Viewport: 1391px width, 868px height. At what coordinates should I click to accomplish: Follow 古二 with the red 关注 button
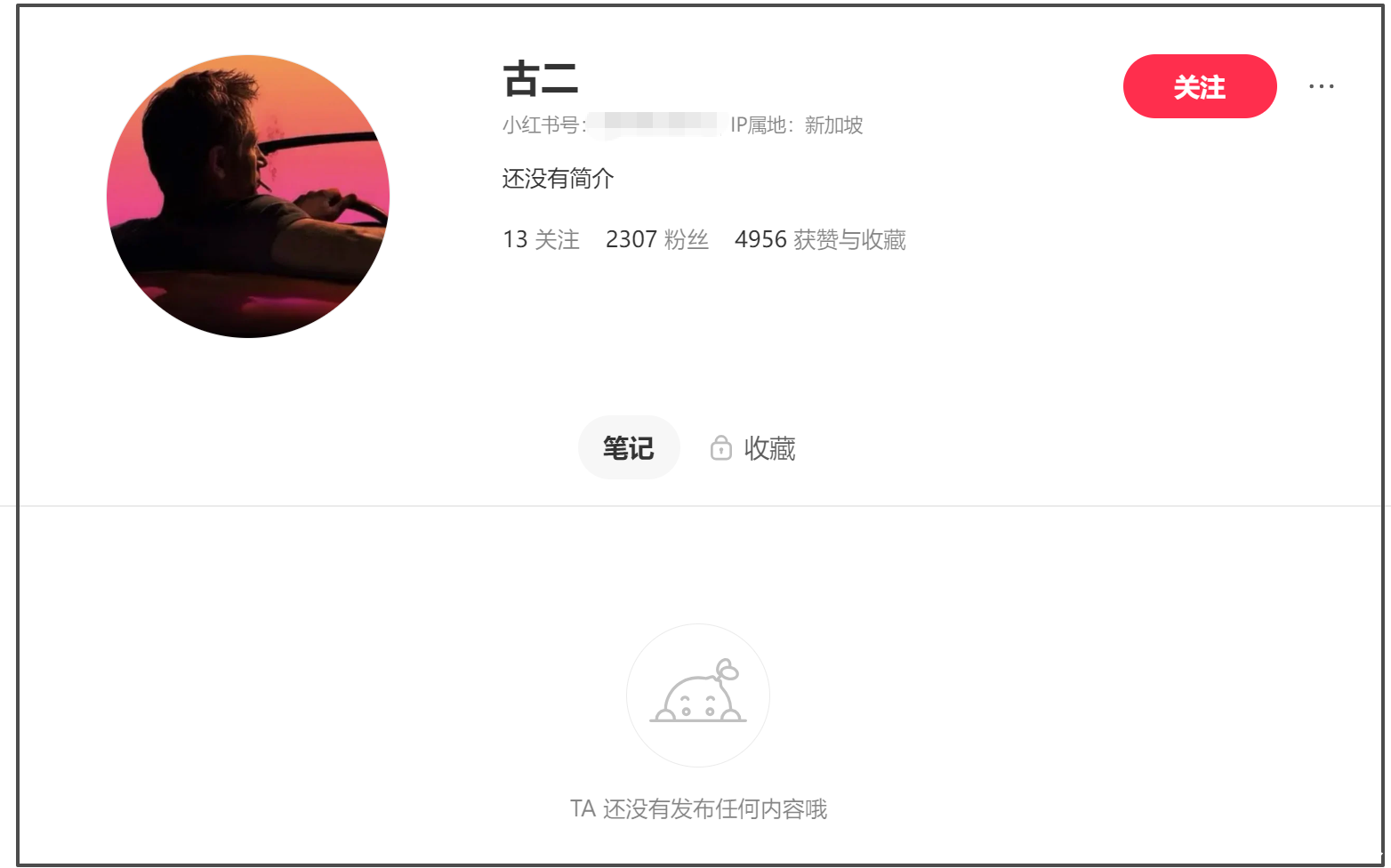(1199, 86)
